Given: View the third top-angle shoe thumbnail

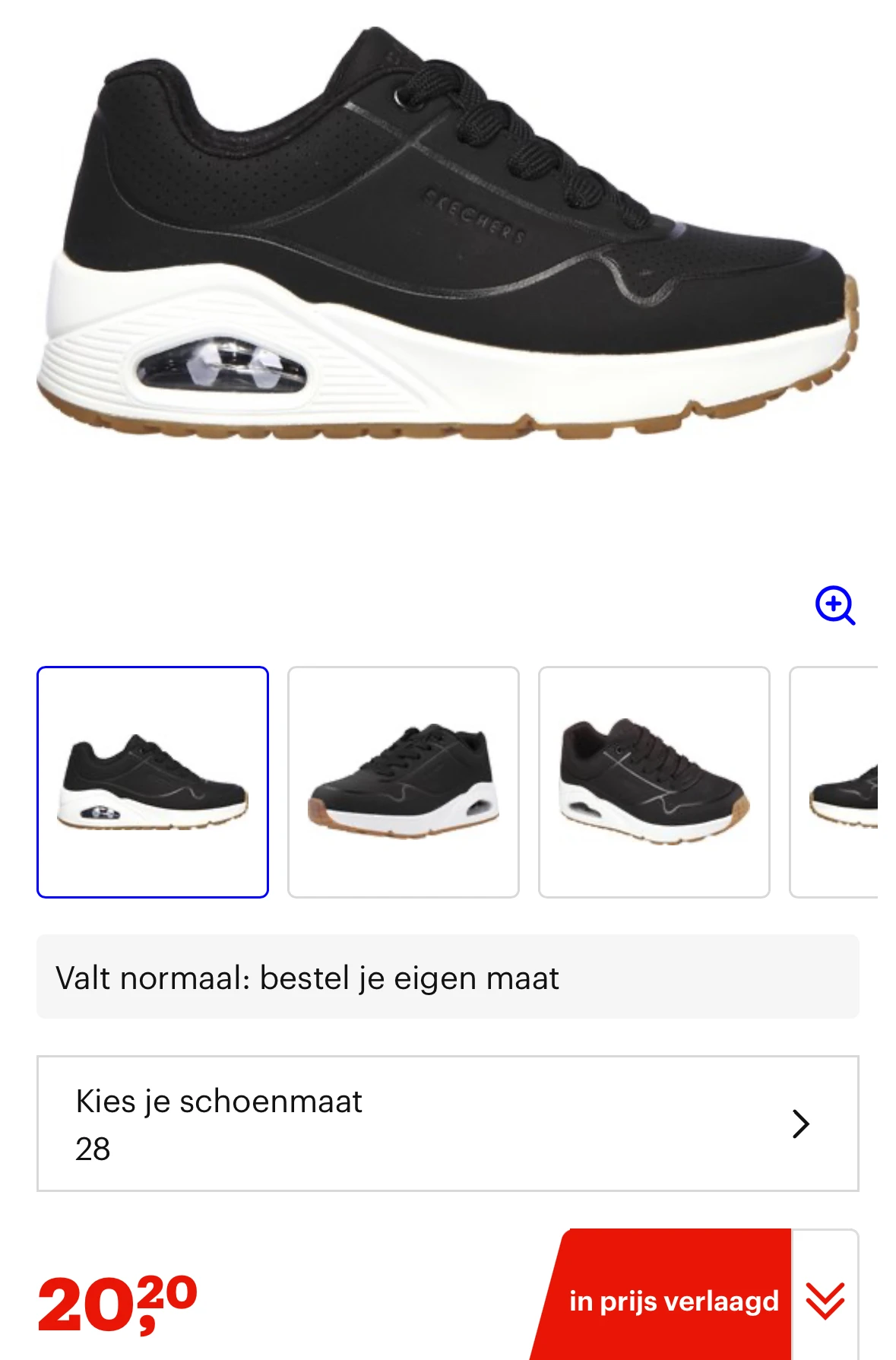Looking at the screenshot, I should [x=654, y=781].
